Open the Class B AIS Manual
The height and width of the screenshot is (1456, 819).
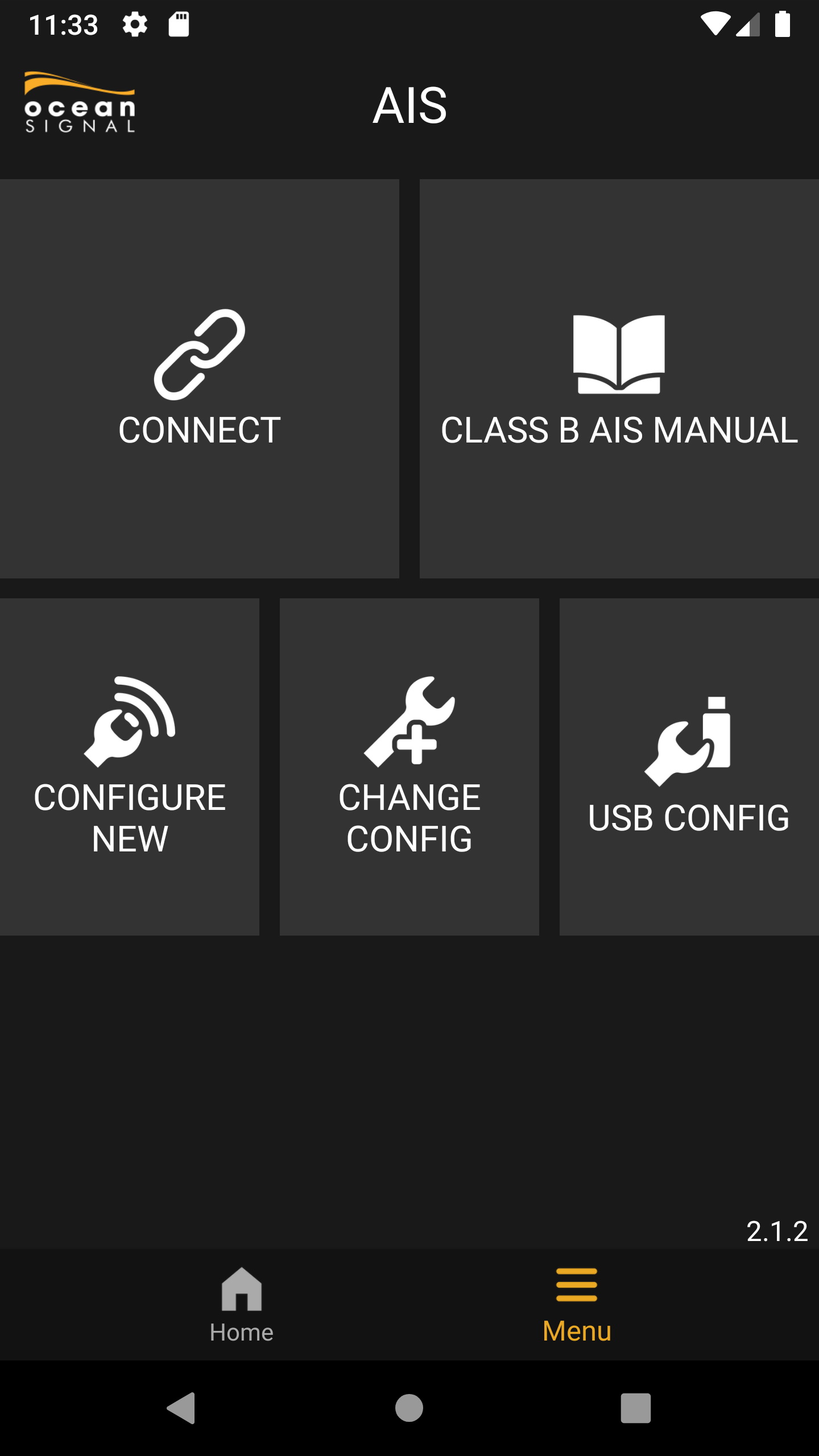[619, 379]
